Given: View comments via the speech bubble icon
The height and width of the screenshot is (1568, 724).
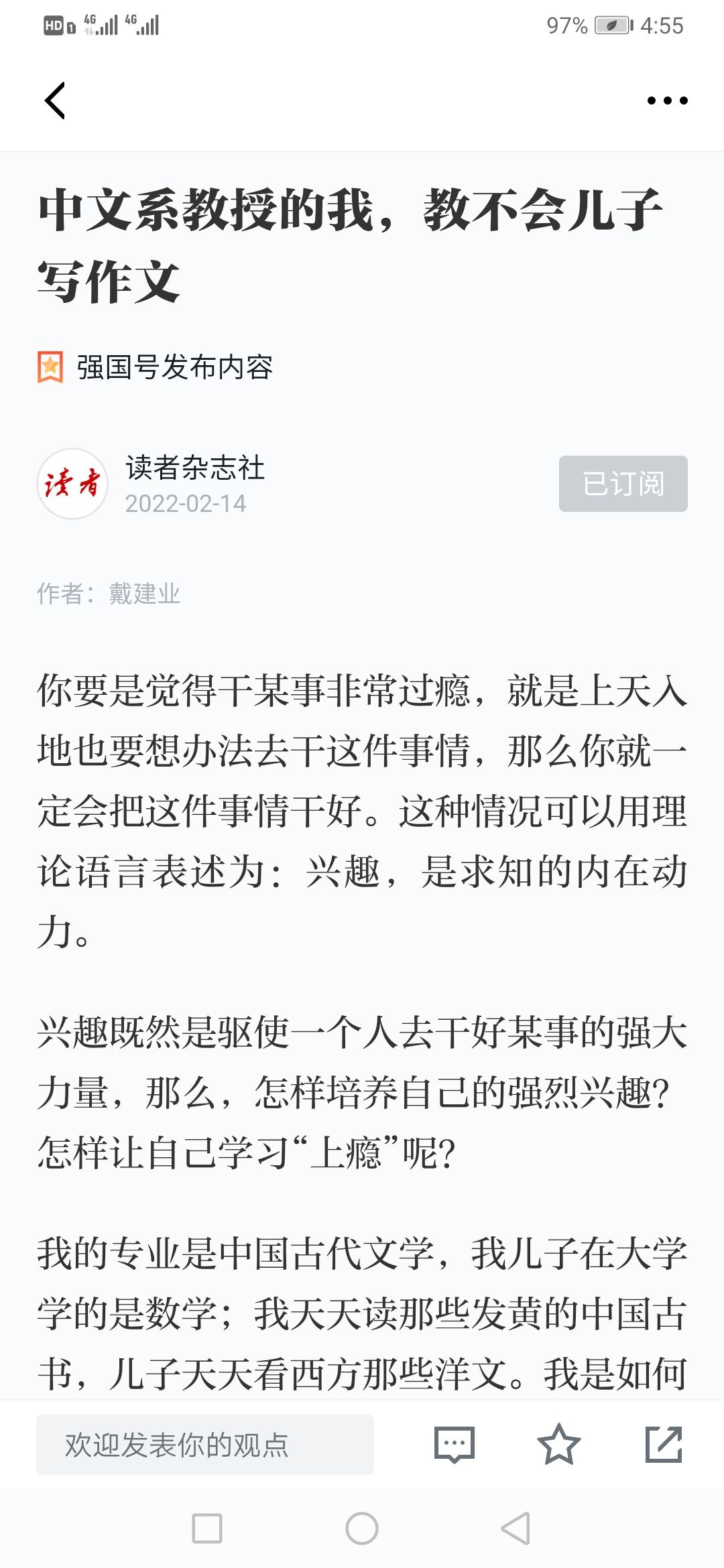Looking at the screenshot, I should 455,1445.
